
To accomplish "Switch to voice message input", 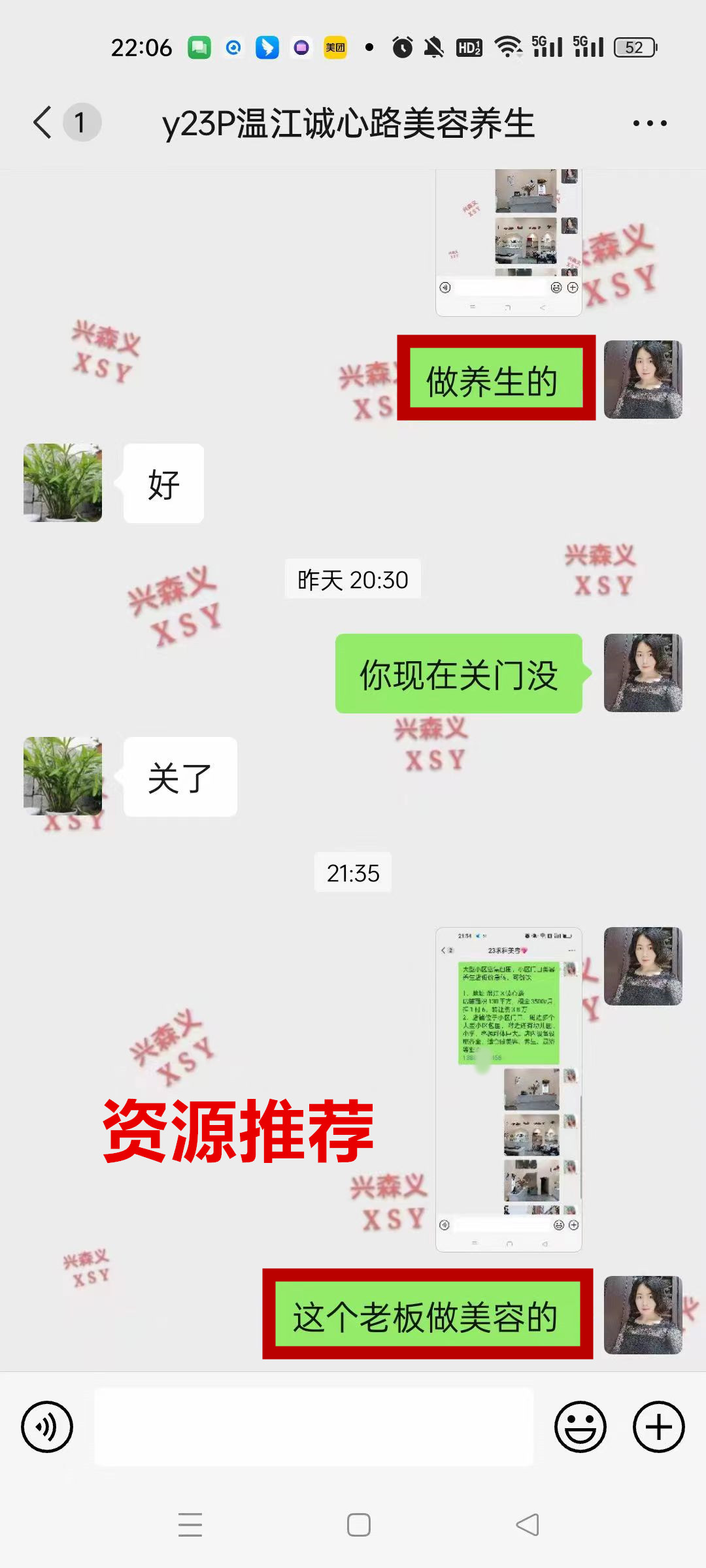I will coord(47,1427).
